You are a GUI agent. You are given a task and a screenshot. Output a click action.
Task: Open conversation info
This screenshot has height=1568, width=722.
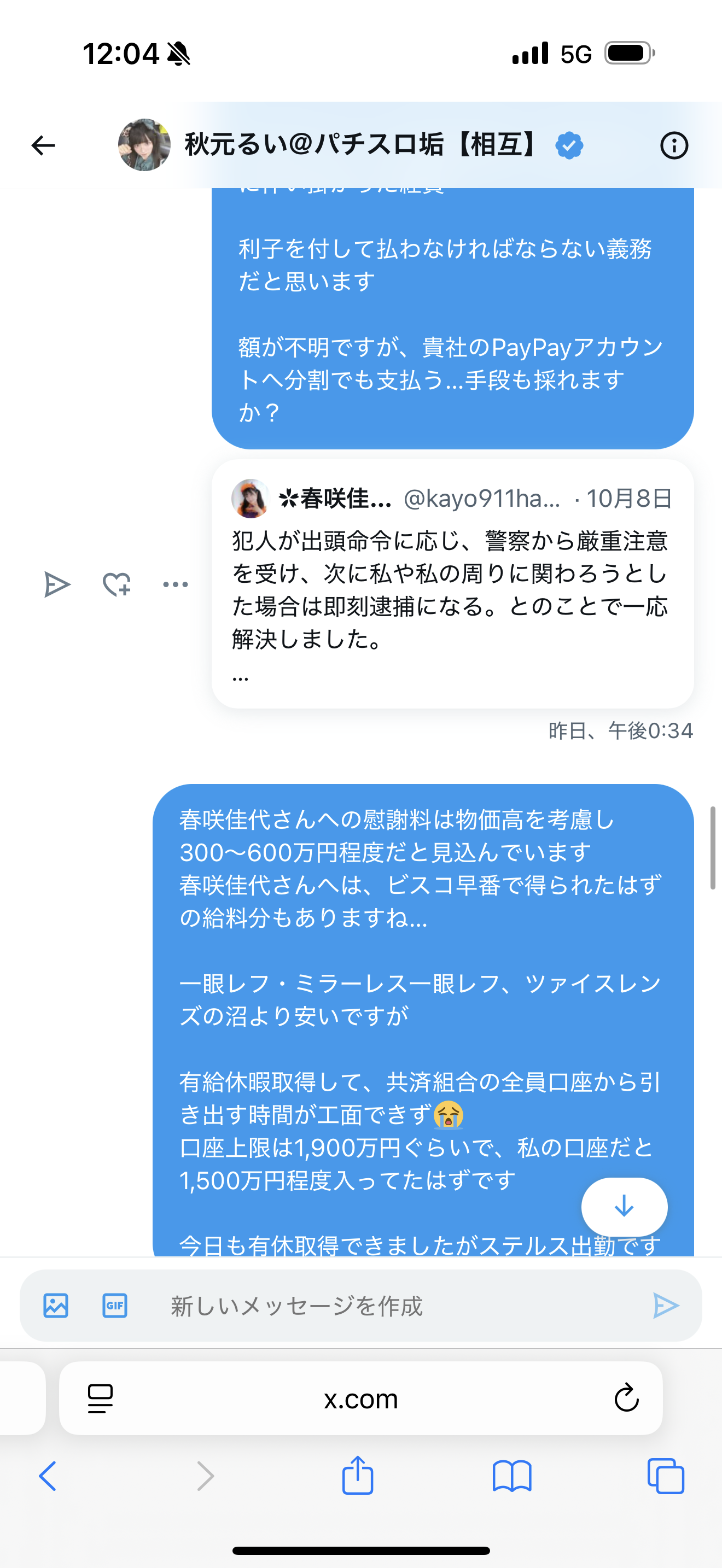tap(674, 145)
